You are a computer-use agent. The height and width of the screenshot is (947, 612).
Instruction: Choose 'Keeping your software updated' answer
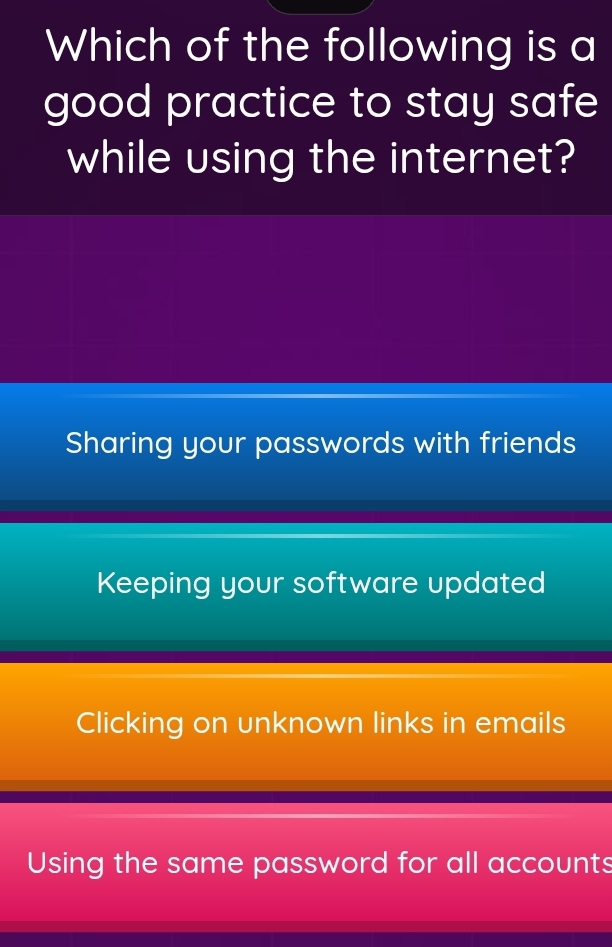[320, 582]
